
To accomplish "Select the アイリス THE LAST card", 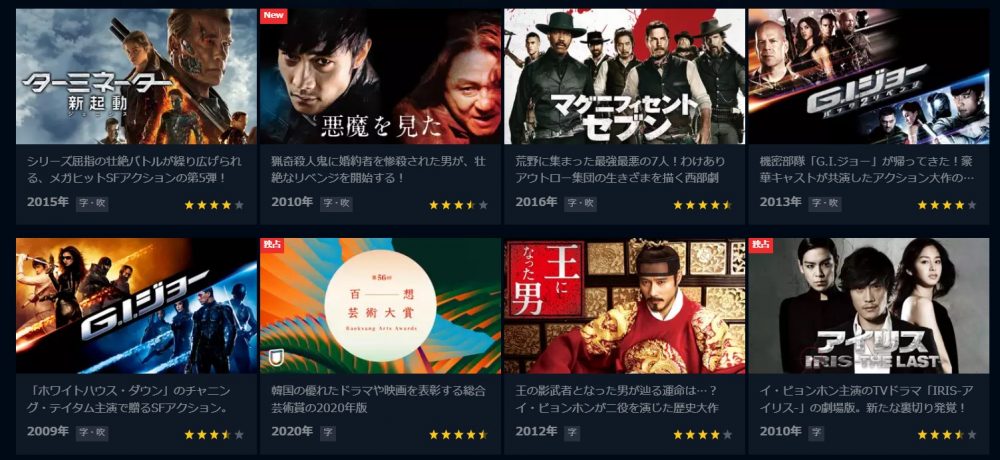I will point(868,306).
